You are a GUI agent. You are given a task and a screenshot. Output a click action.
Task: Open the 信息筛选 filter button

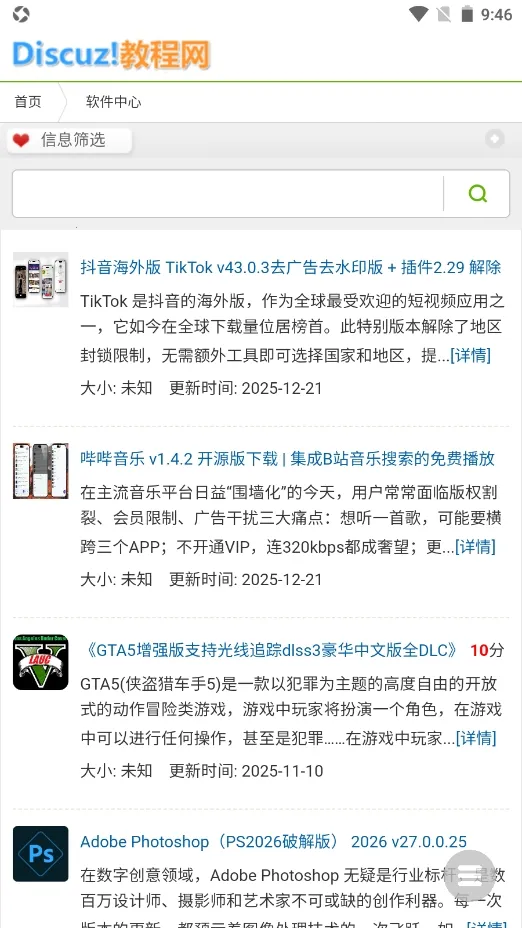(69, 140)
